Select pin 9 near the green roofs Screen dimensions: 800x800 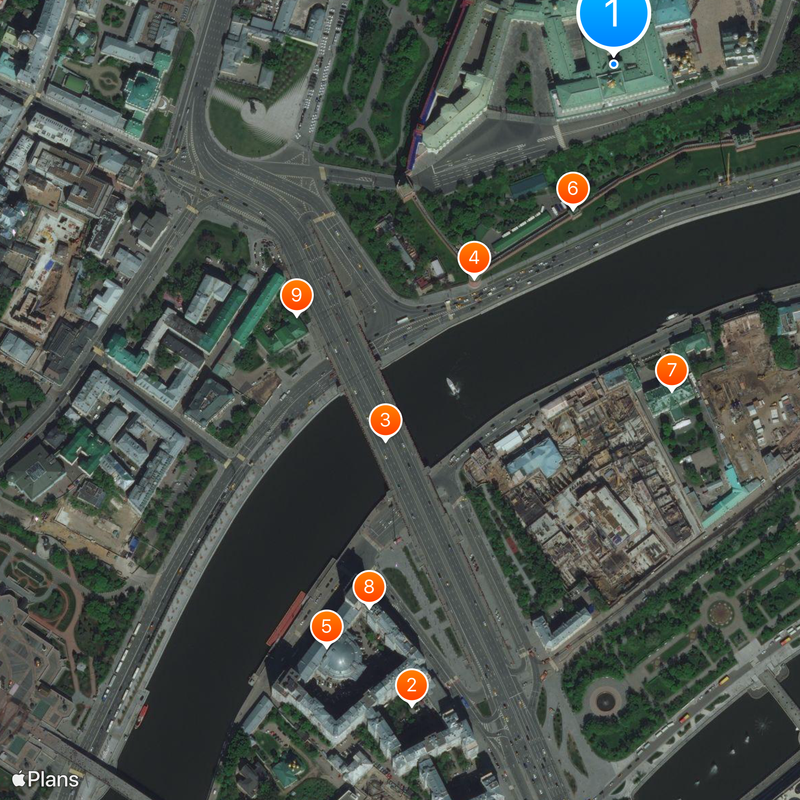tap(296, 296)
